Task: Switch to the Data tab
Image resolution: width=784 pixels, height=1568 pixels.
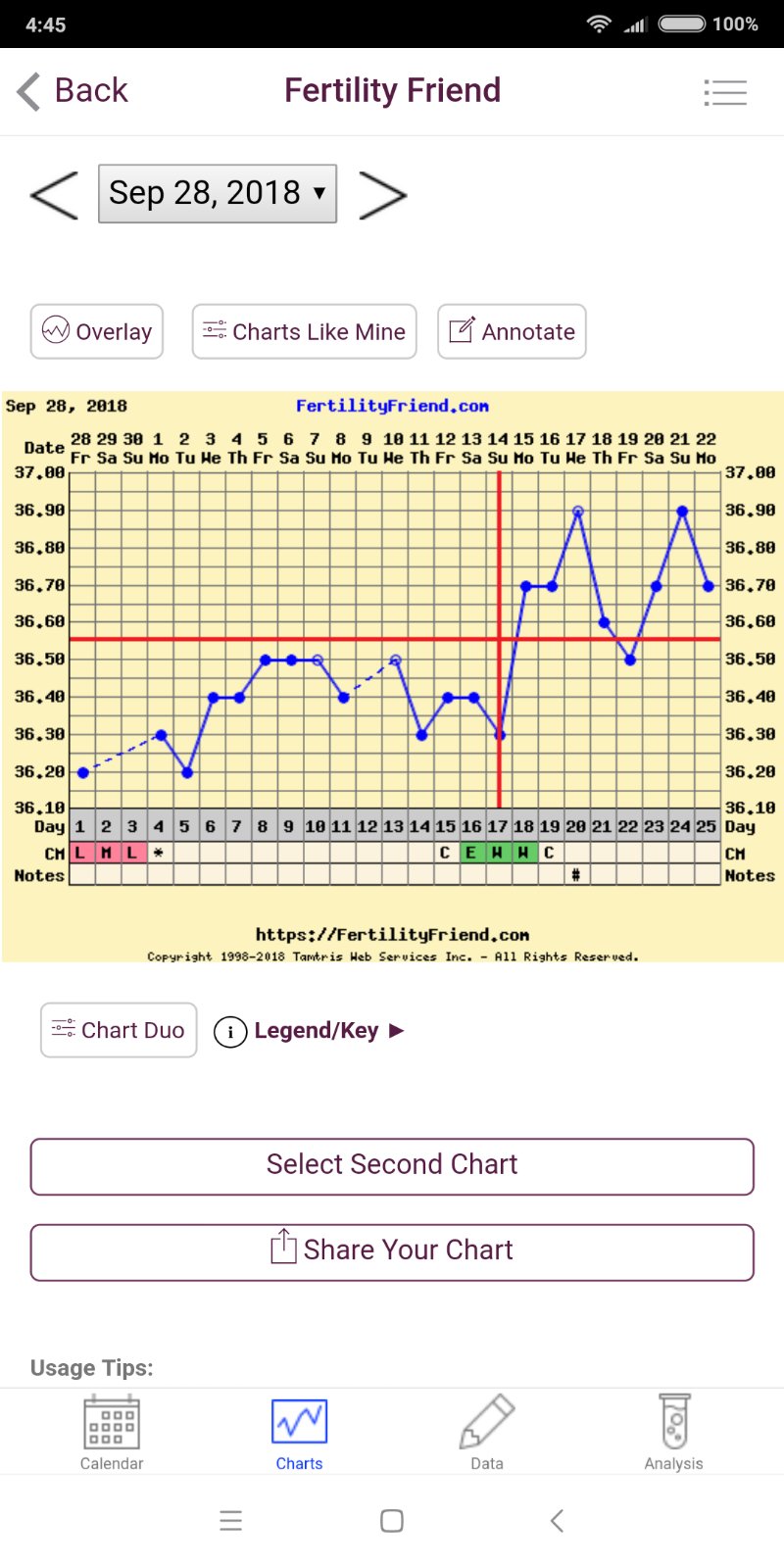Action: 487,1434
